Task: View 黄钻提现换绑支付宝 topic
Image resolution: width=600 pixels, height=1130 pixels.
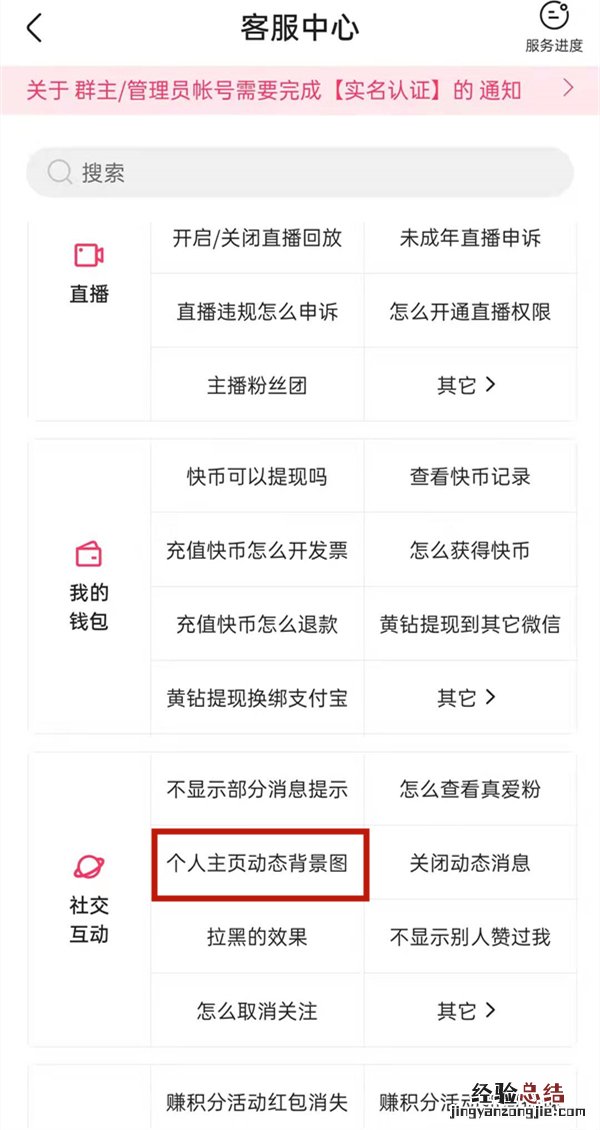Action: pyautogui.click(x=257, y=698)
